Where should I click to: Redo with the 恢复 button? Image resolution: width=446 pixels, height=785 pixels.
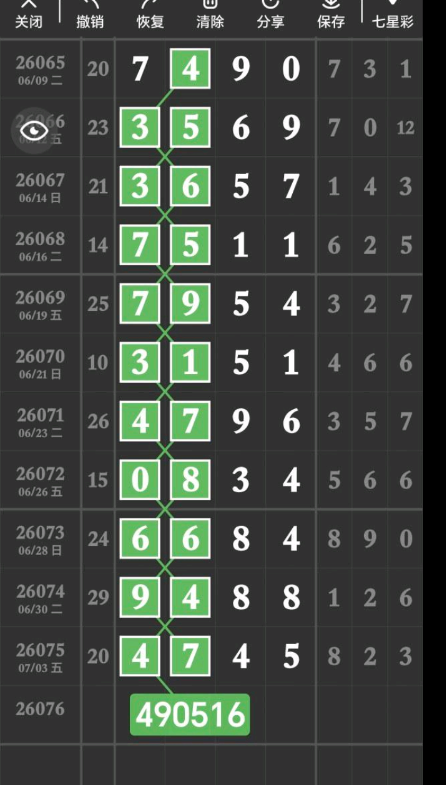pyautogui.click(x=150, y=14)
